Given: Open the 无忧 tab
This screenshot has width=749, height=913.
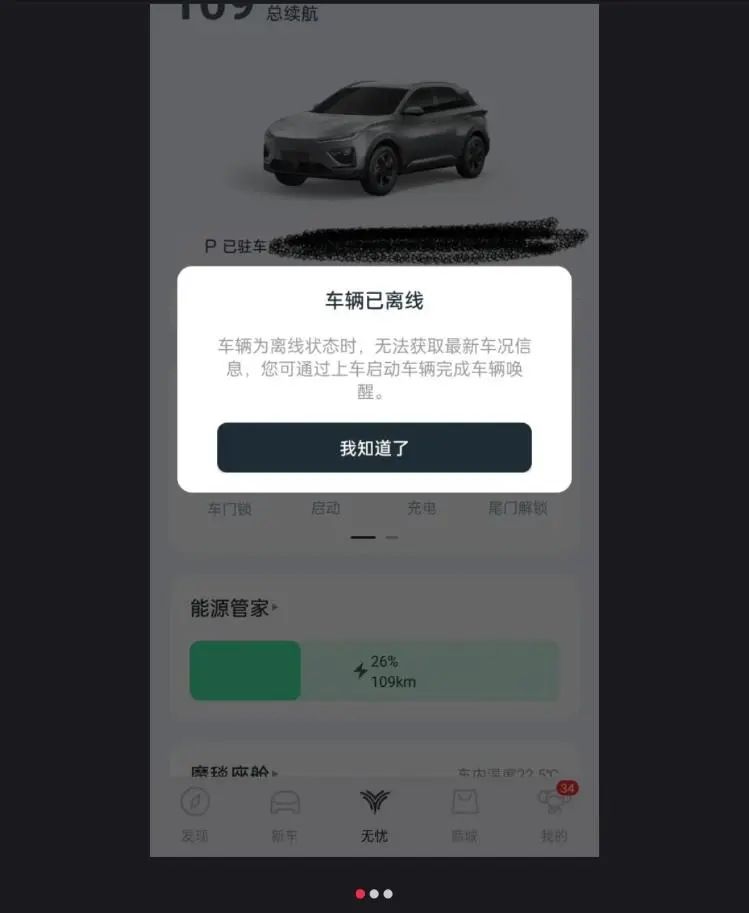Looking at the screenshot, I should point(374,813).
